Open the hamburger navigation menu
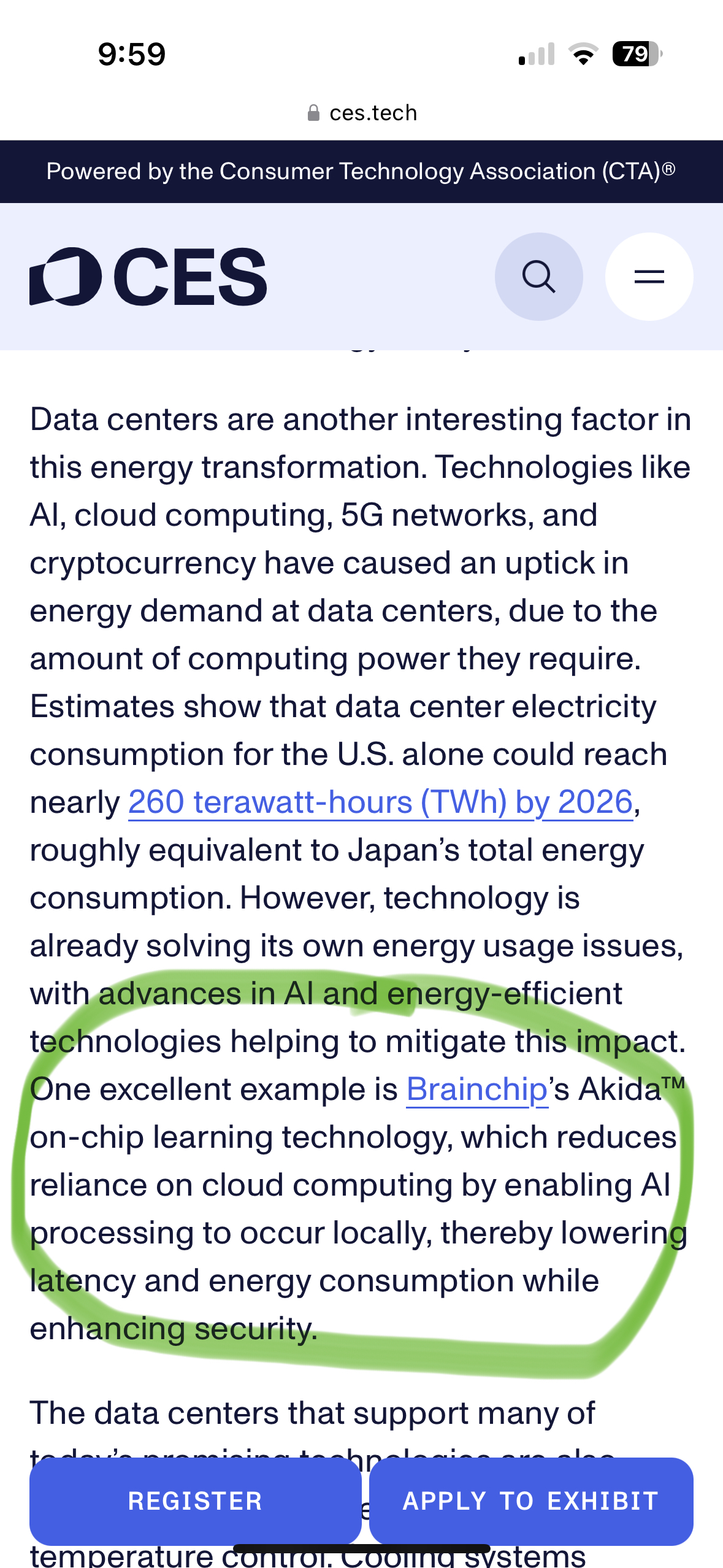Screen dimensions: 723x1568 tap(649, 277)
